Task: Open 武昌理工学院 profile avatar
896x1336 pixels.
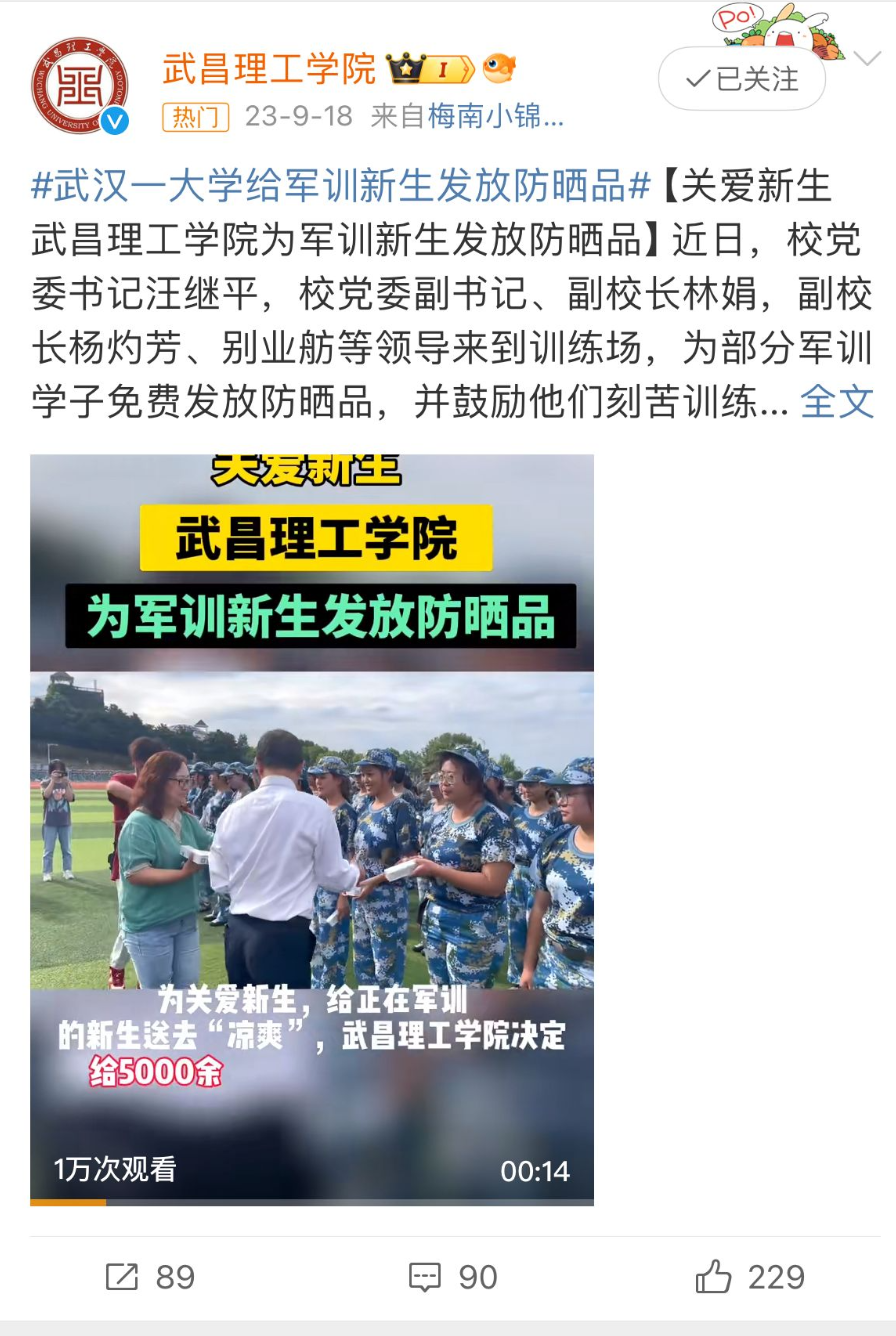Action: pos(80,86)
